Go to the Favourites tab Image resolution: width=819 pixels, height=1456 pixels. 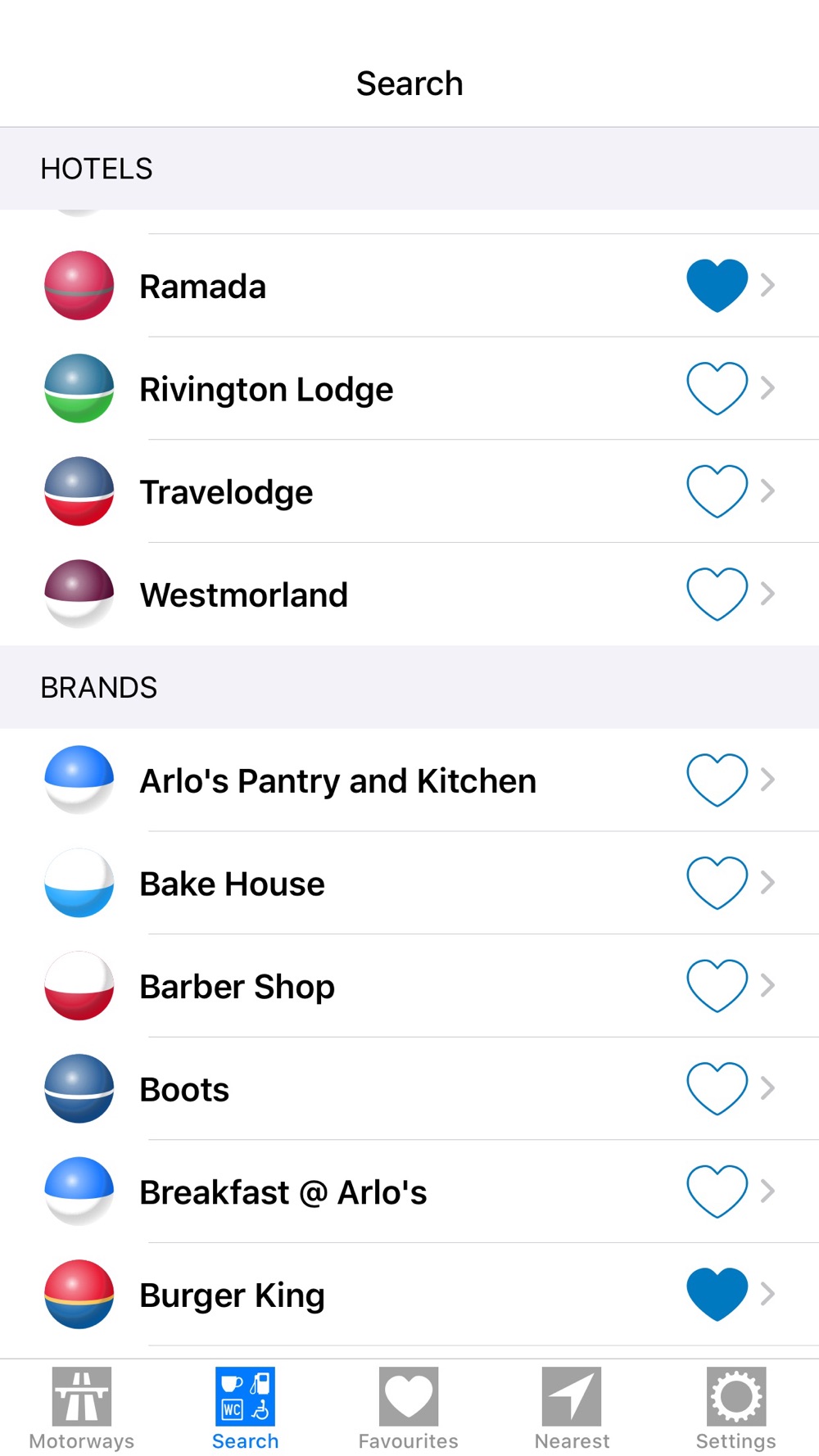pos(409,1409)
